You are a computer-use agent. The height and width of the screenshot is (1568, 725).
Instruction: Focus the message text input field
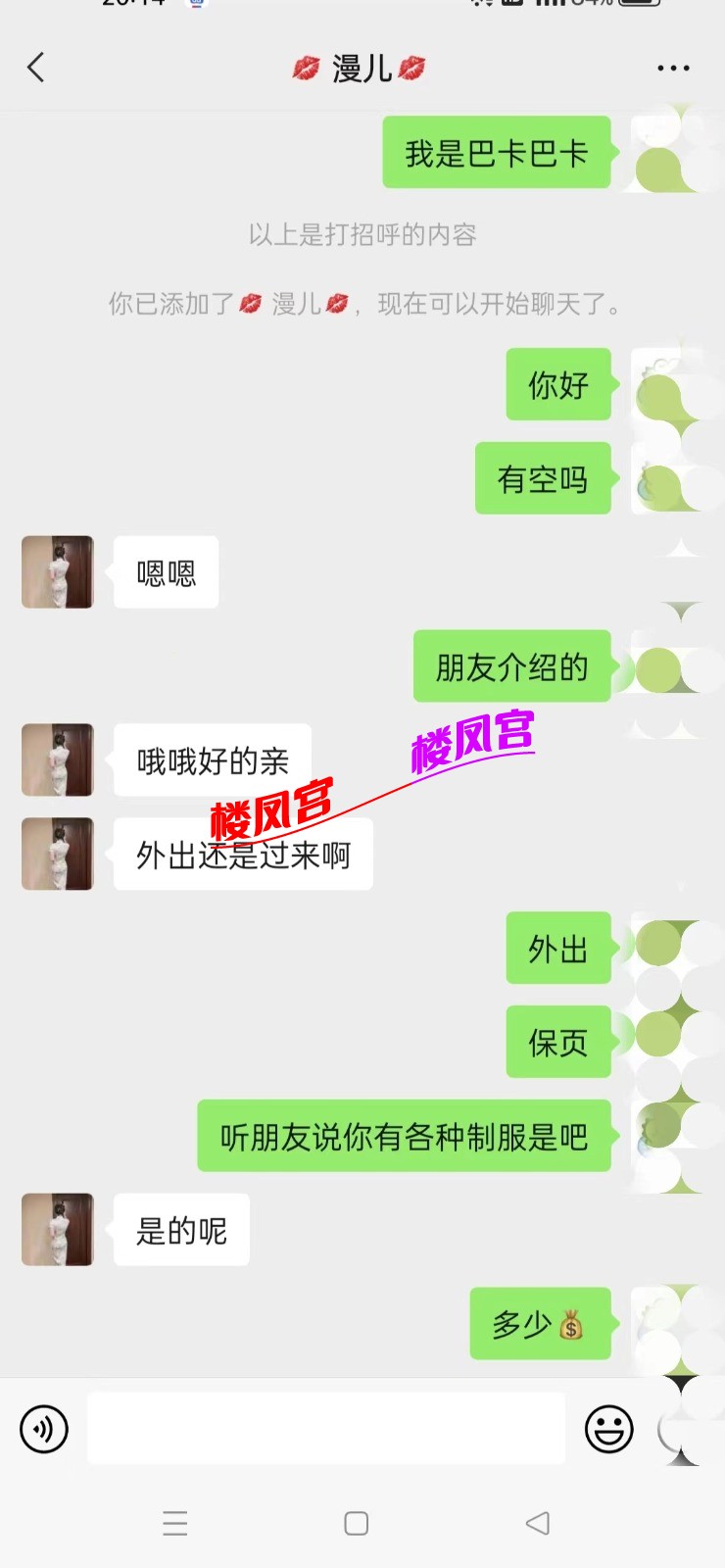tap(325, 1429)
